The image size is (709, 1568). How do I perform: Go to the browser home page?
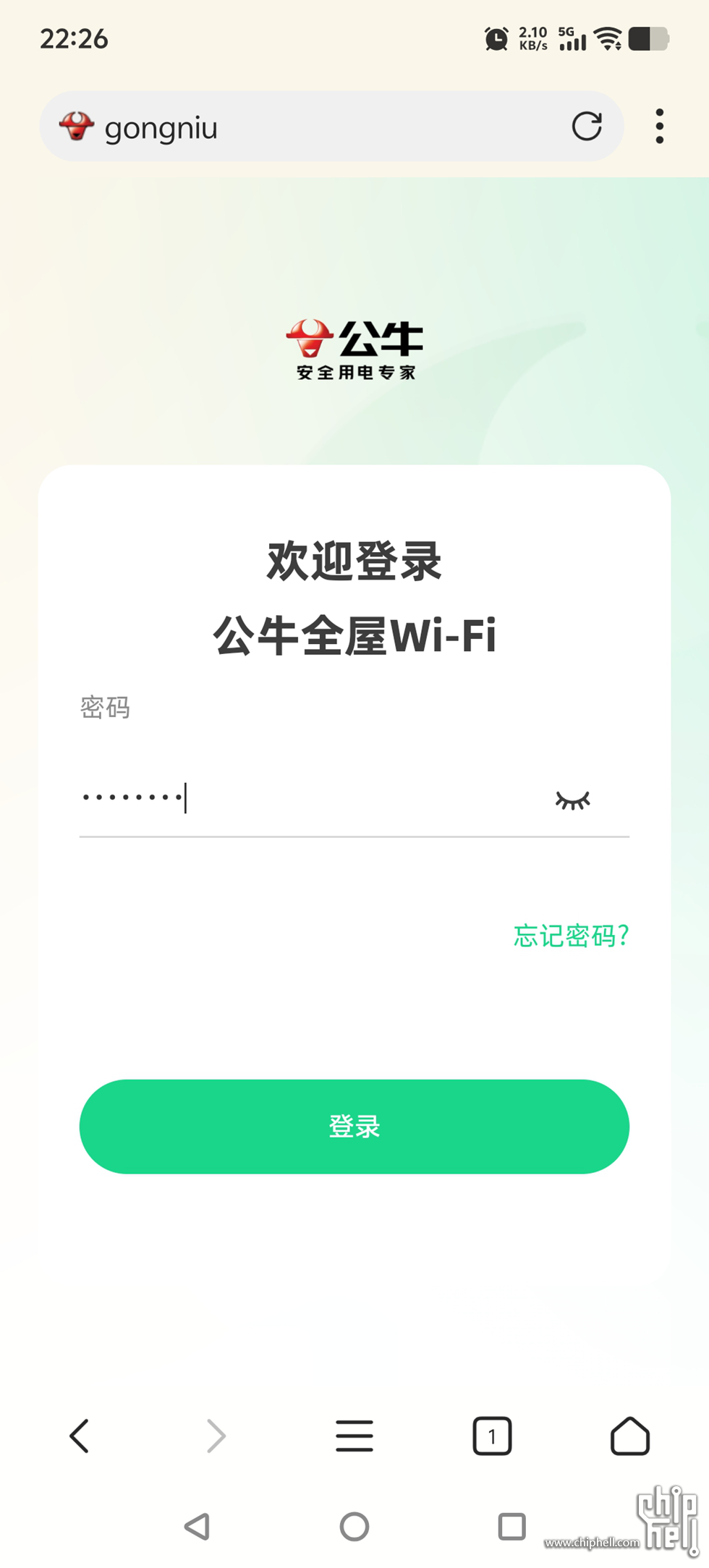(x=629, y=1436)
